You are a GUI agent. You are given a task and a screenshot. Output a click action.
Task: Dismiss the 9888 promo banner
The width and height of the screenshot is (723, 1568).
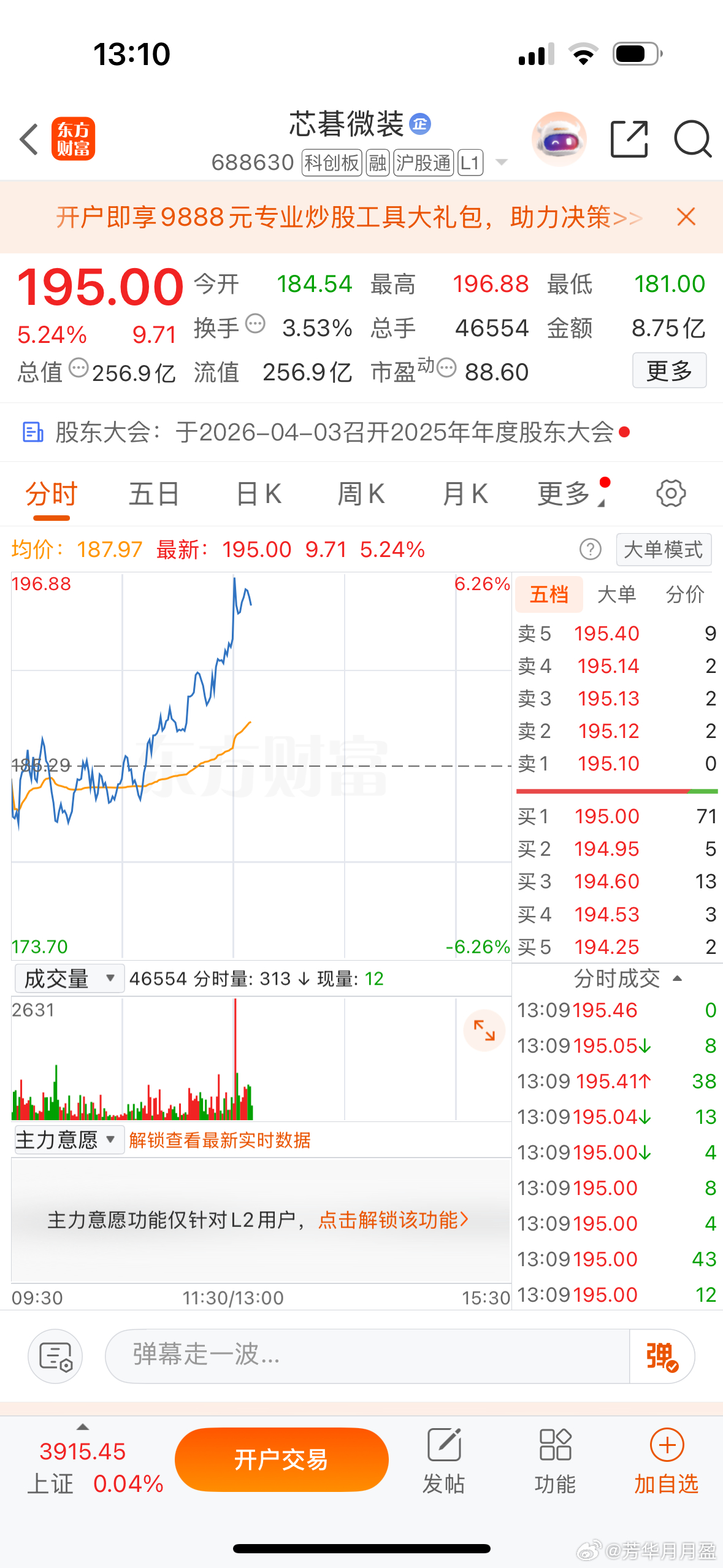pyautogui.click(x=686, y=217)
